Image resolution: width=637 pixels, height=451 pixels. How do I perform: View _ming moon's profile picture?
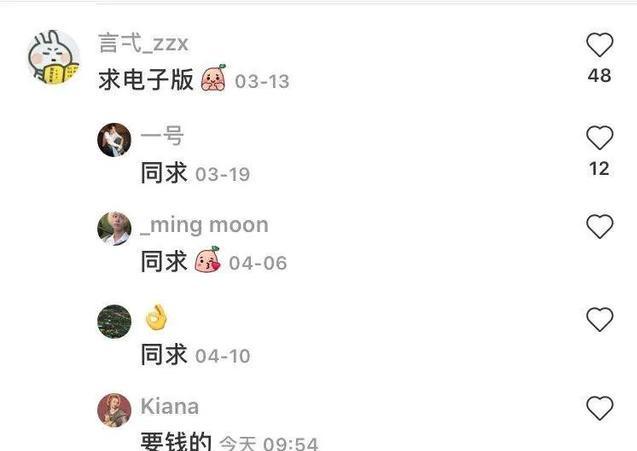pyautogui.click(x=114, y=229)
